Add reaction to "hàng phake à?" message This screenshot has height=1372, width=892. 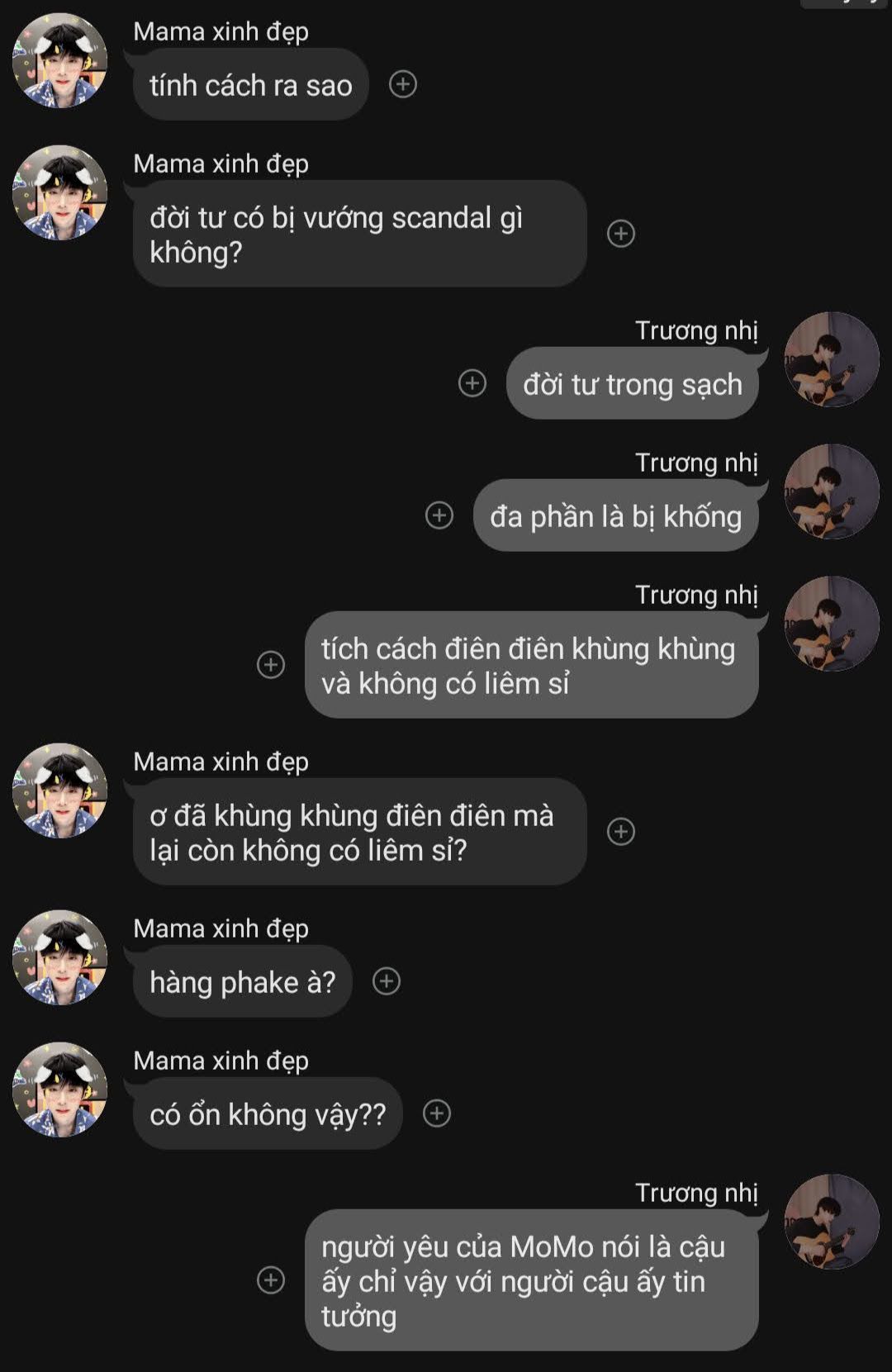click(387, 981)
